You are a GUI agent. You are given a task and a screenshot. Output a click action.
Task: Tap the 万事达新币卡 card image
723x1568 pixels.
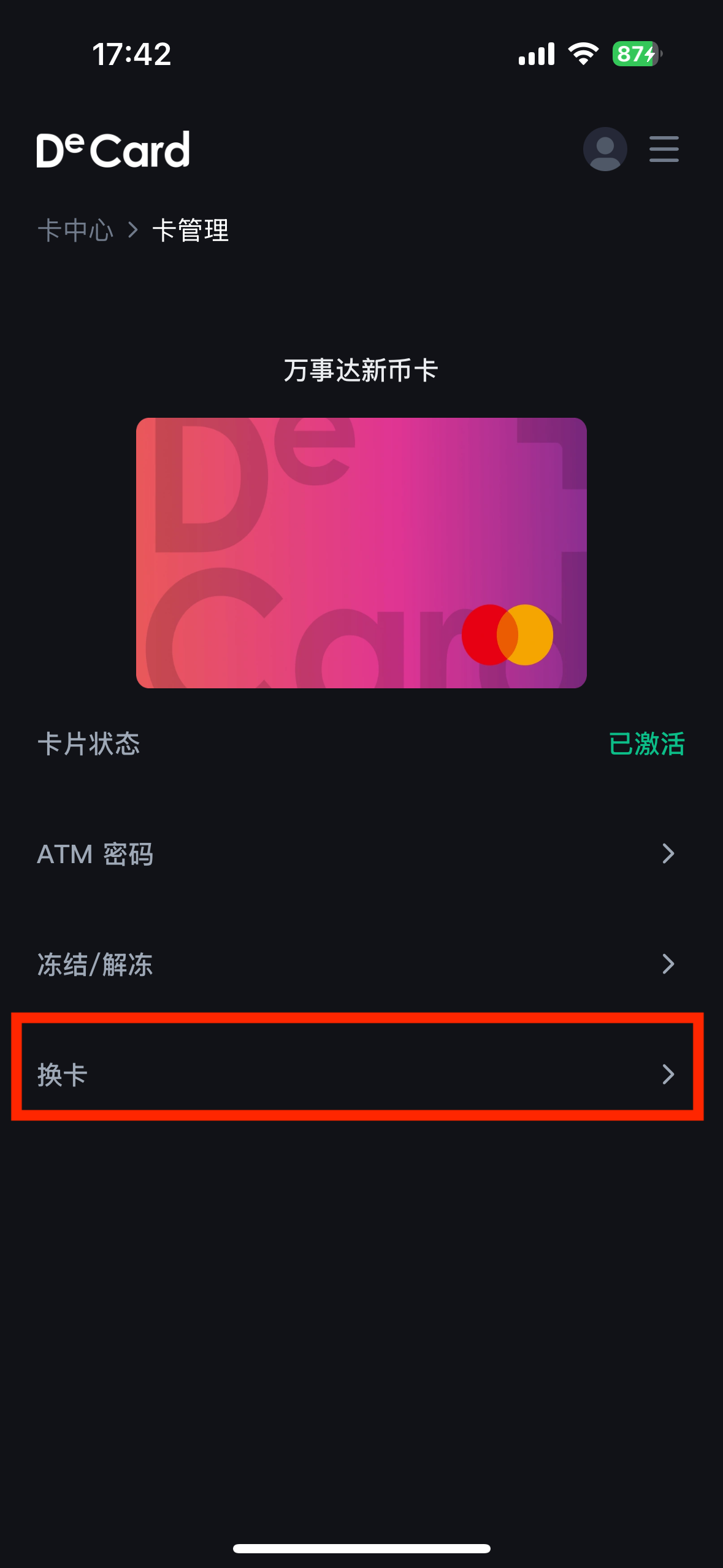point(361,553)
